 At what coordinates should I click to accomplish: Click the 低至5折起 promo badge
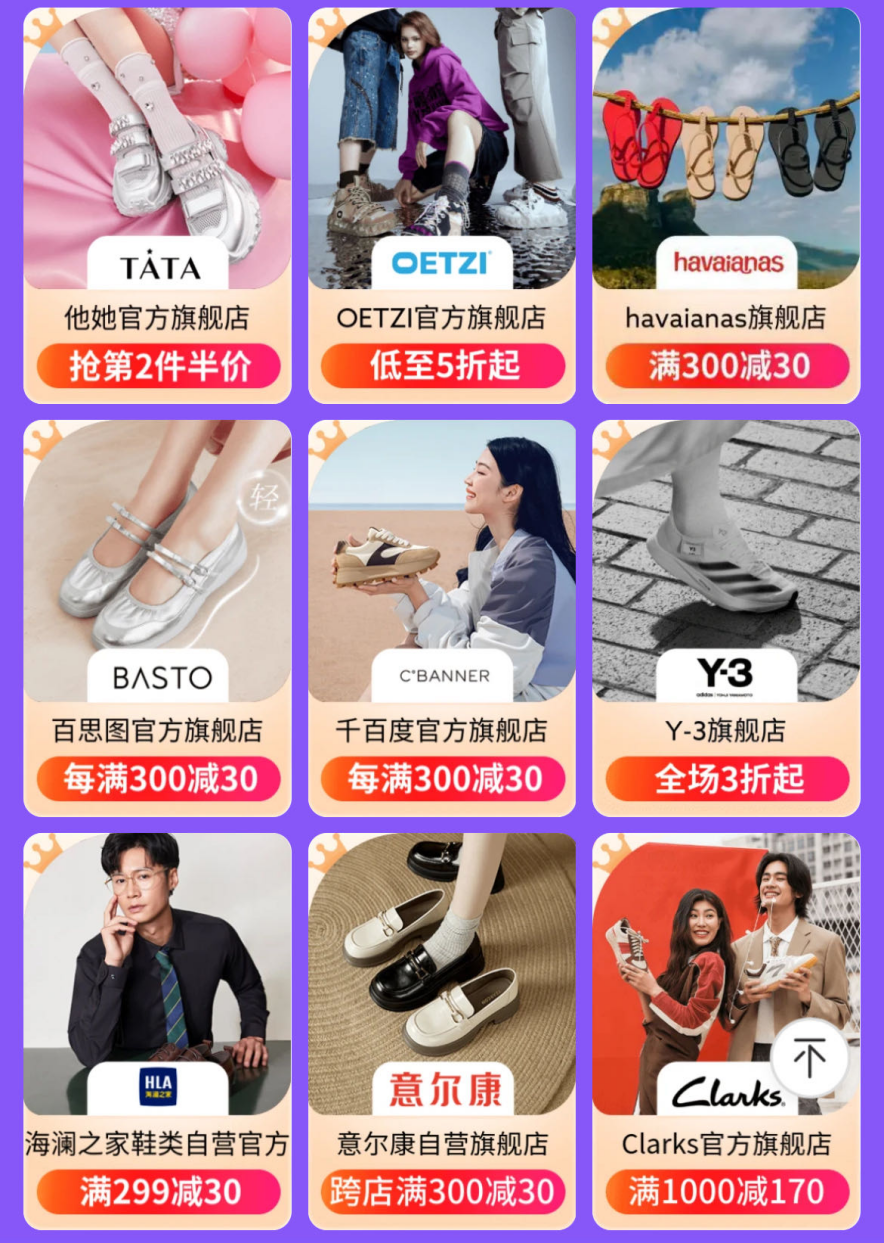(441, 366)
